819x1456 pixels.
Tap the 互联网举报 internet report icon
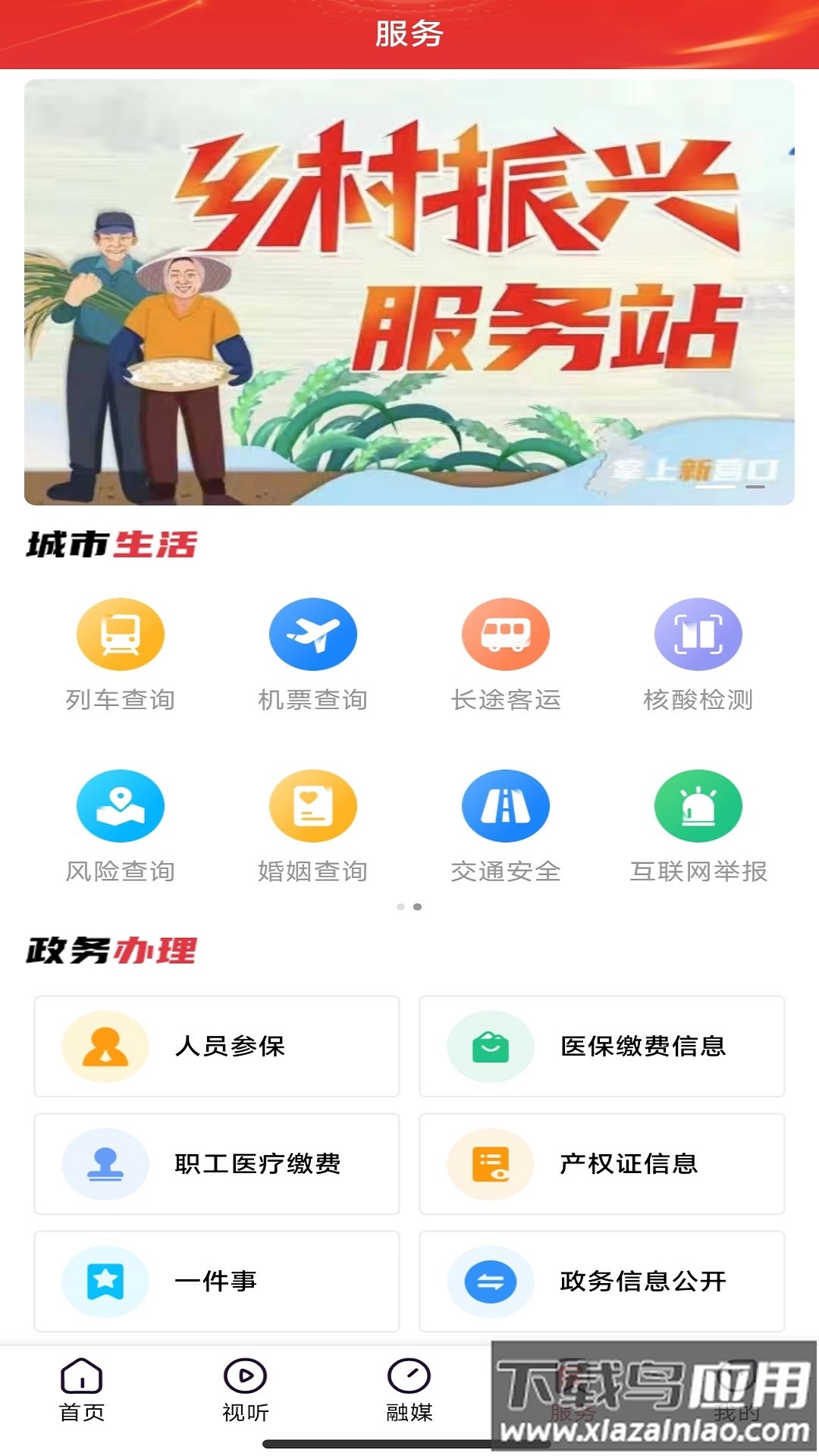point(698,806)
